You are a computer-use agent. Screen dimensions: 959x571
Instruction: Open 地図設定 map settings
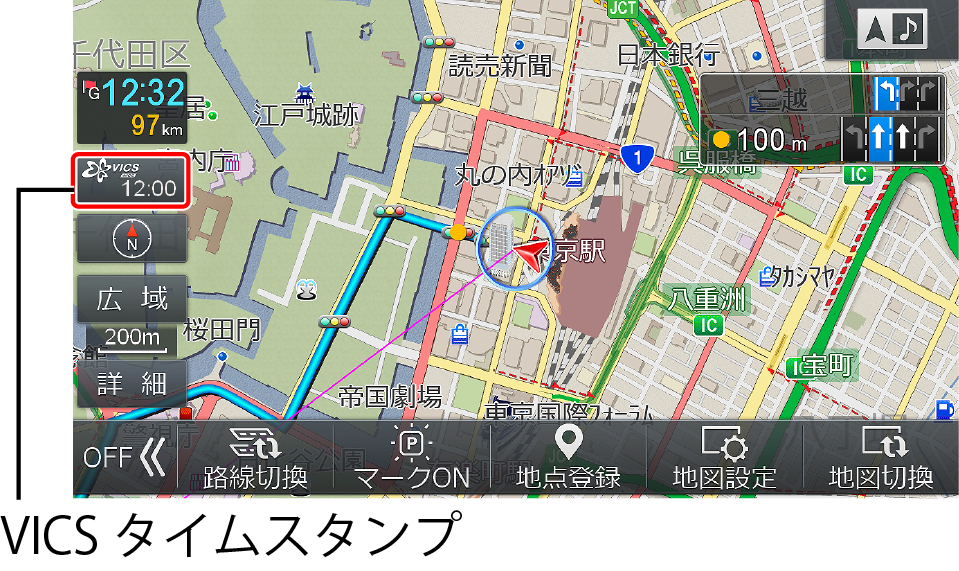point(724,459)
